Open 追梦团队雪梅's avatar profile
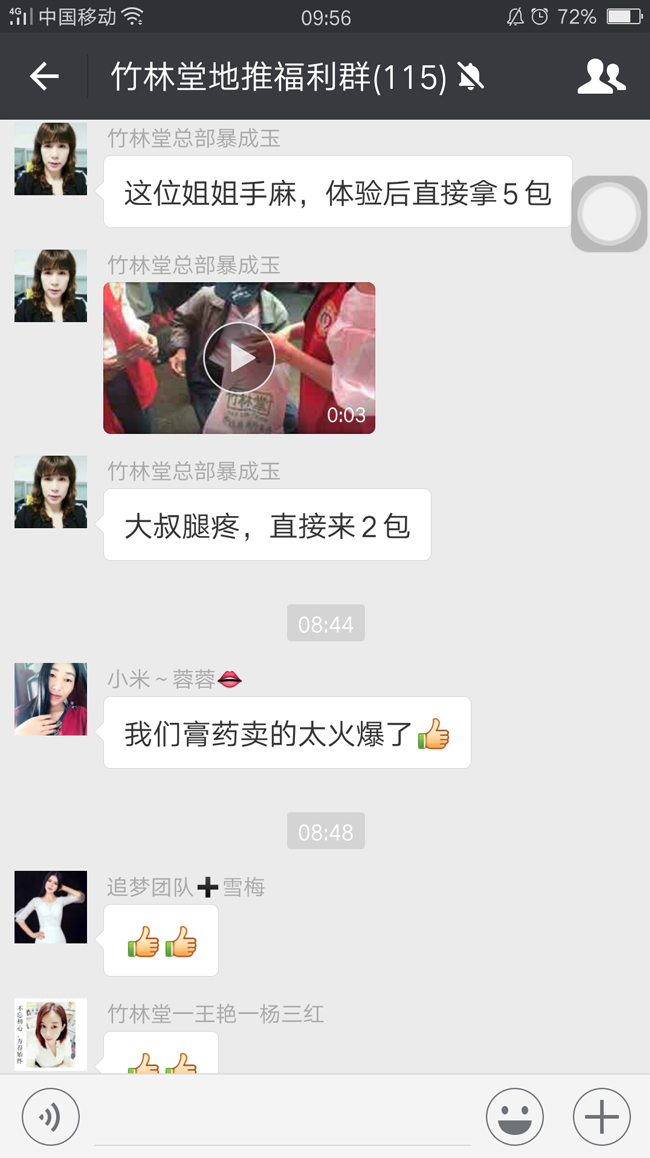The height and width of the screenshot is (1158, 650). click(50, 906)
